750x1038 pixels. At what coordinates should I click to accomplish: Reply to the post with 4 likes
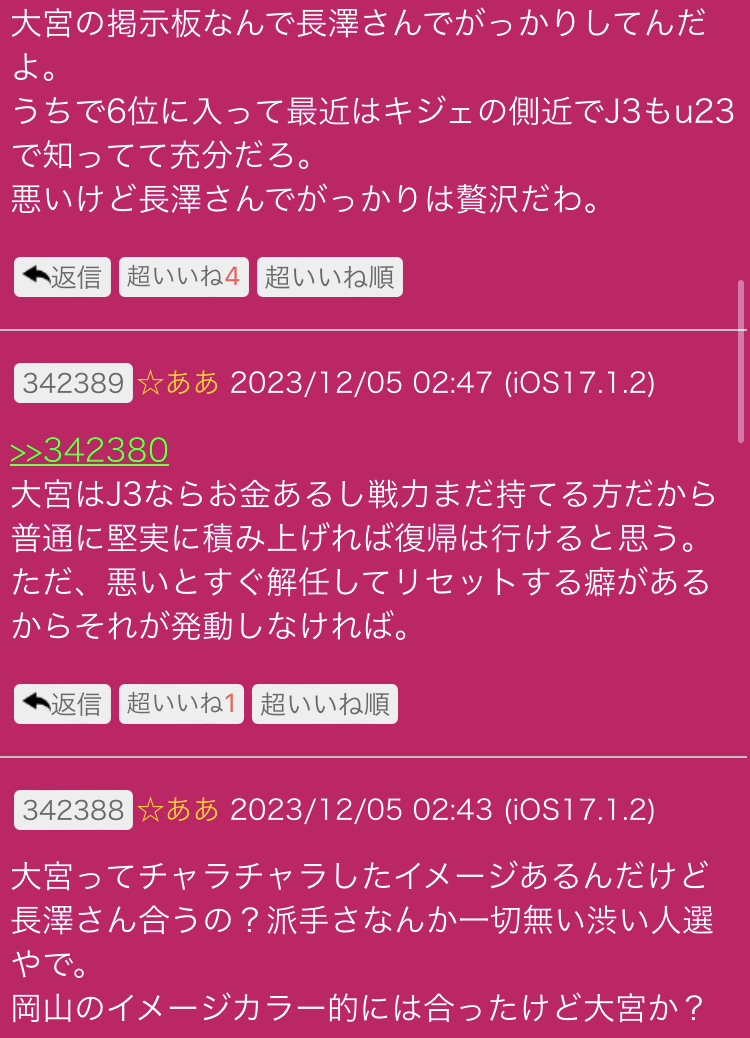tap(62, 277)
